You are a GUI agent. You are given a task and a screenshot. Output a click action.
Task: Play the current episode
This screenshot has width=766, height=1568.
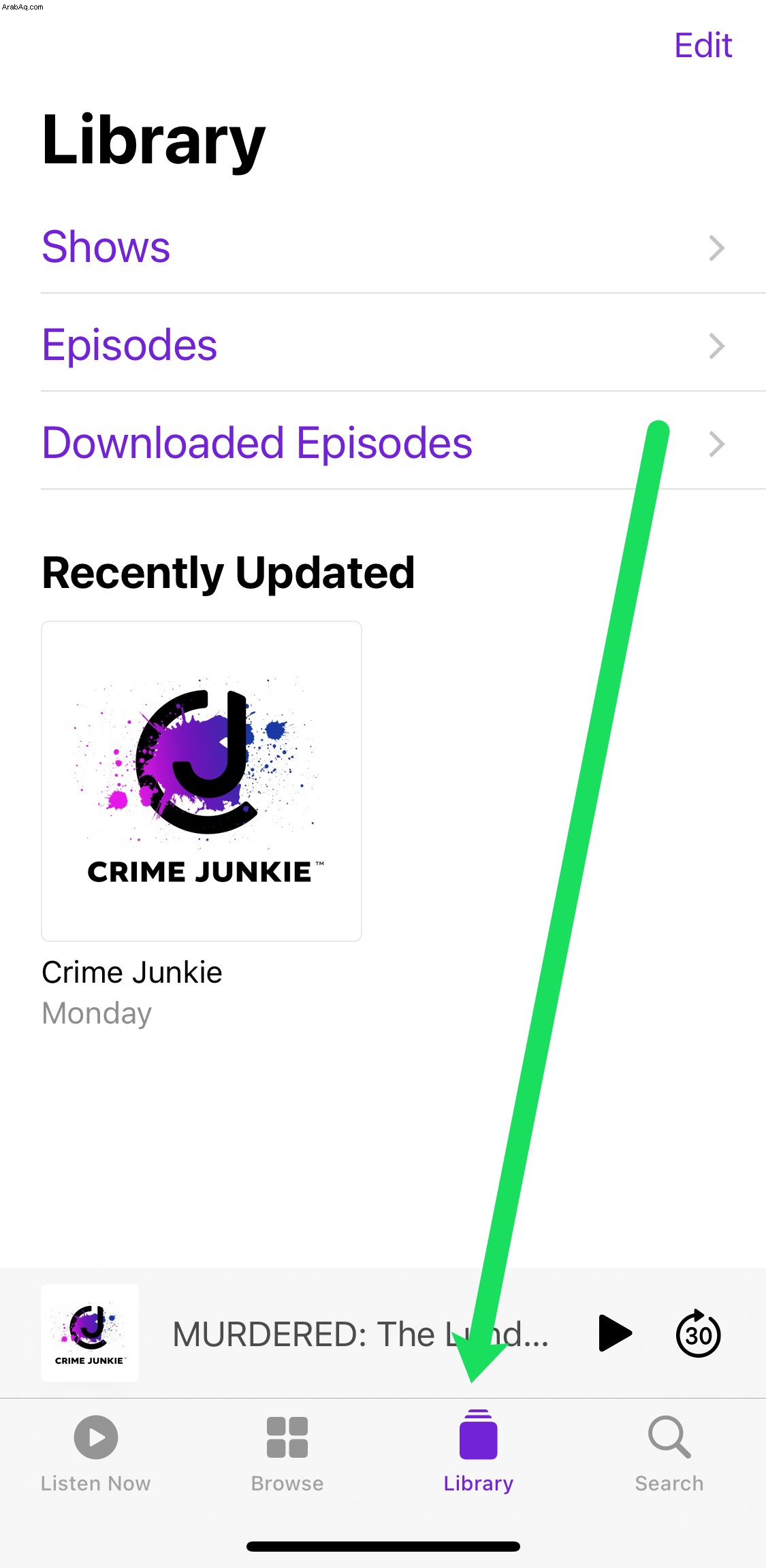tap(615, 1333)
